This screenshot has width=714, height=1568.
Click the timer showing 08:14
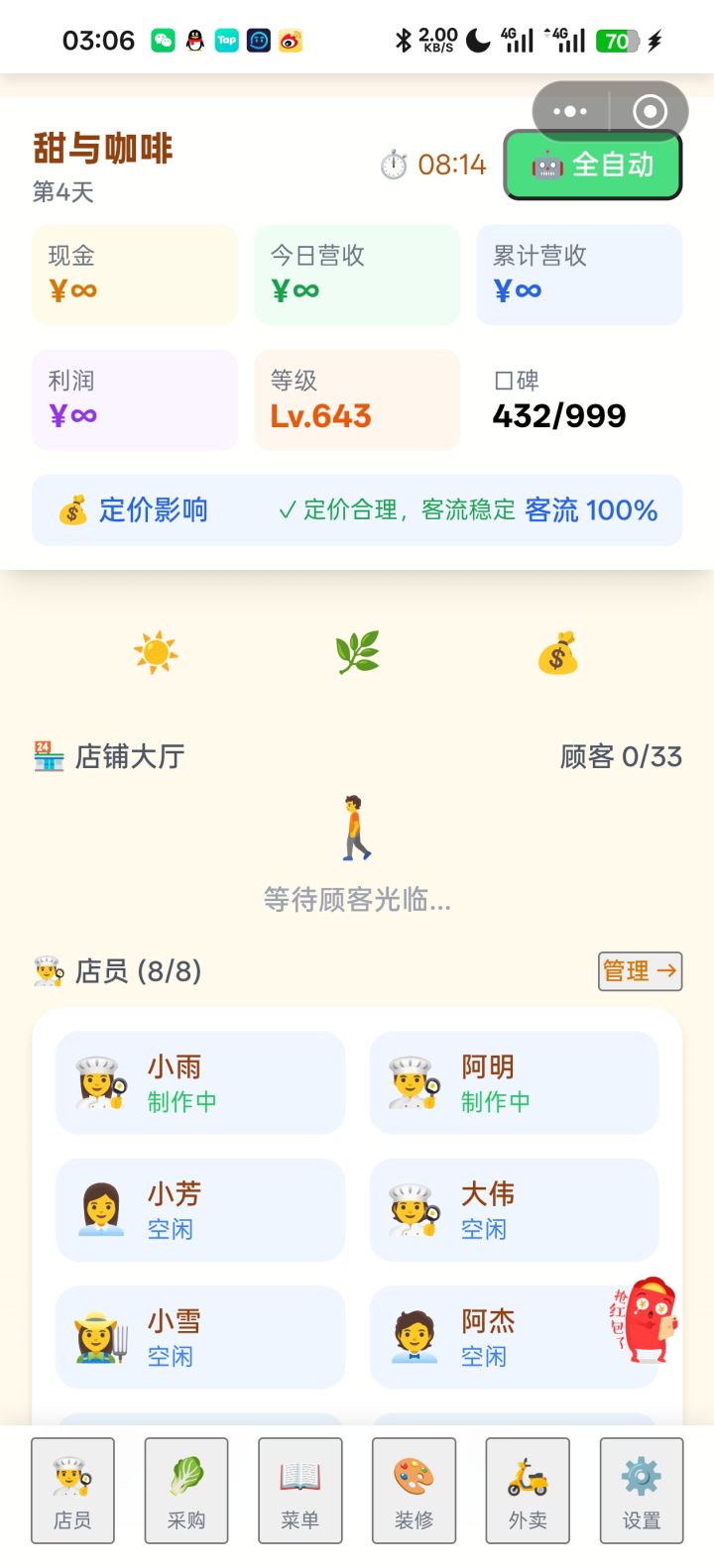tap(434, 165)
